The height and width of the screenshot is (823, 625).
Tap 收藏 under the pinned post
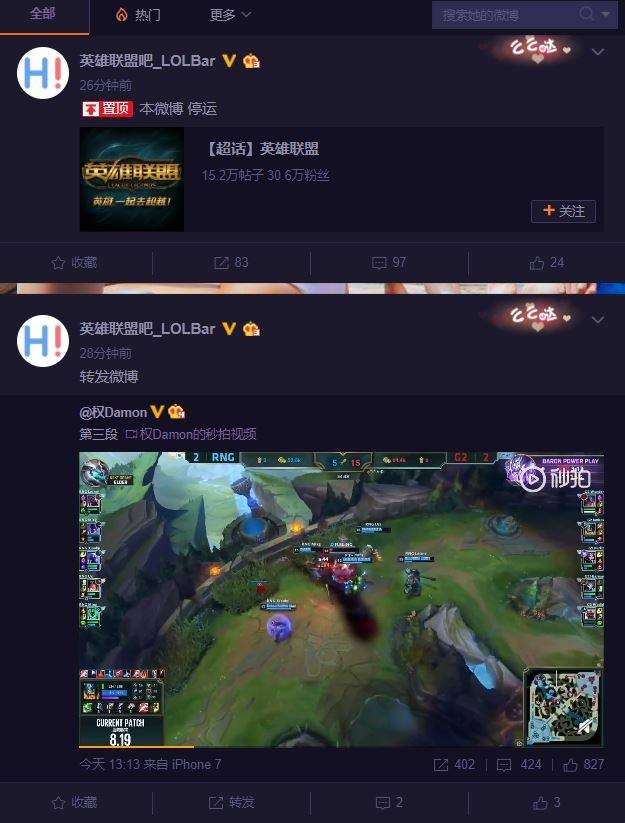point(75,262)
